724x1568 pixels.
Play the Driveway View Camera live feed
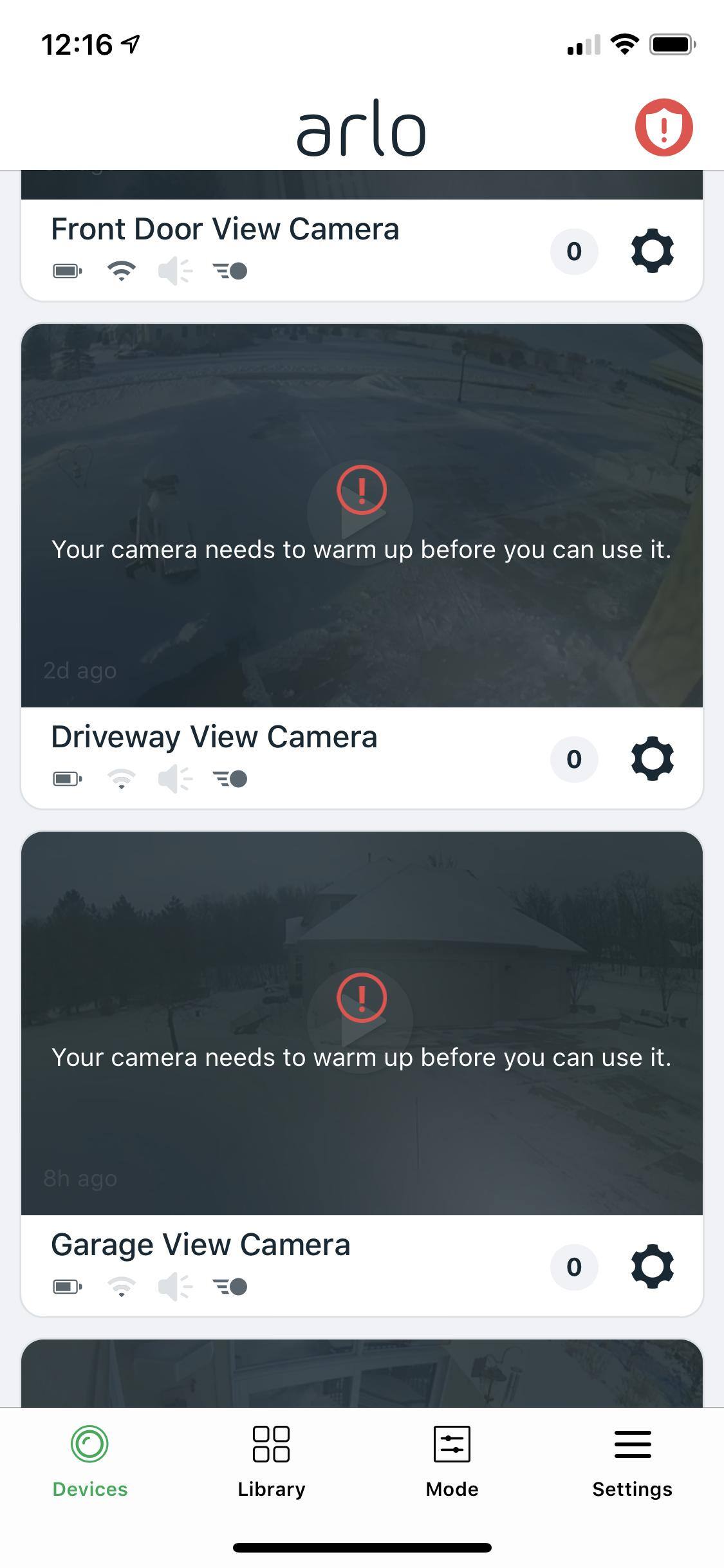tap(360, 514)
